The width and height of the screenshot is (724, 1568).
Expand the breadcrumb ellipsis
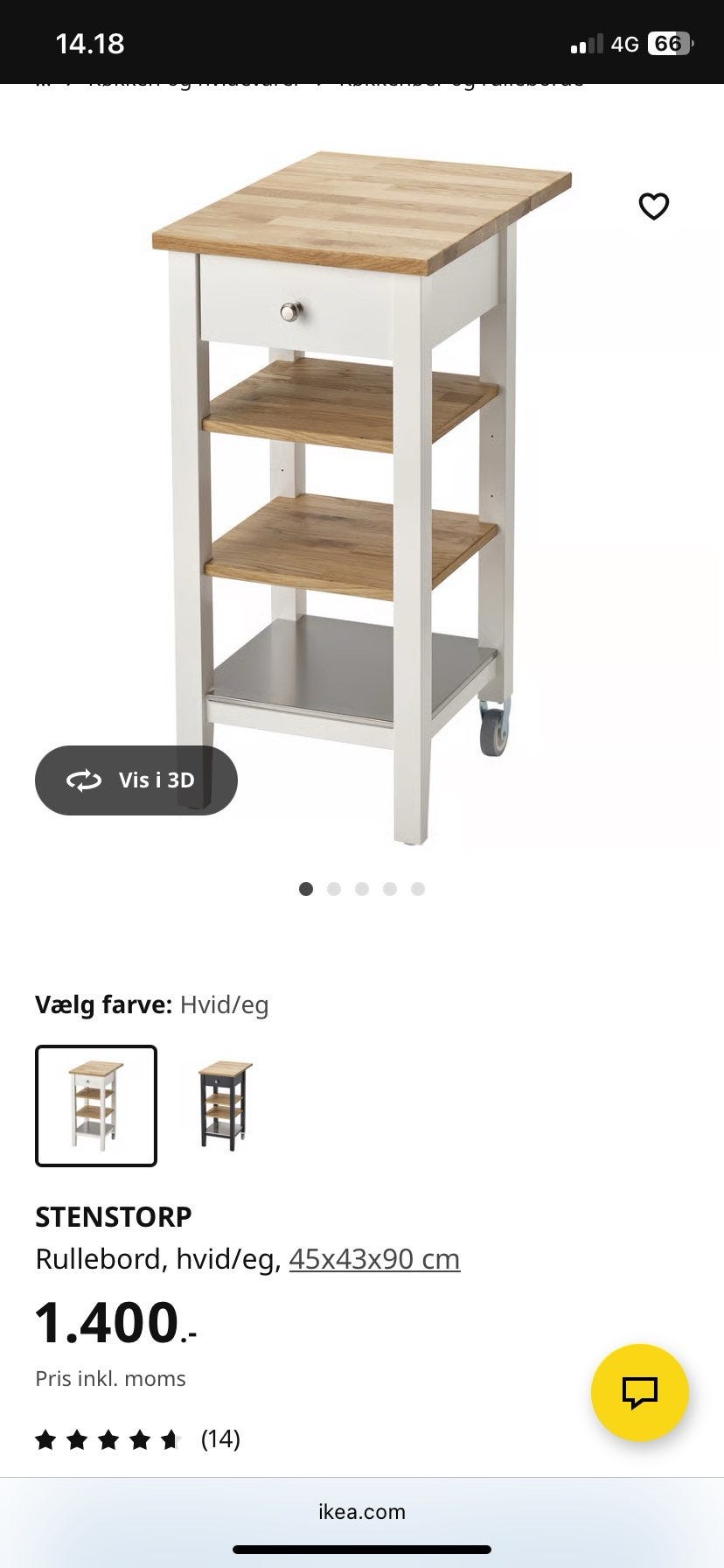[42, 81]
